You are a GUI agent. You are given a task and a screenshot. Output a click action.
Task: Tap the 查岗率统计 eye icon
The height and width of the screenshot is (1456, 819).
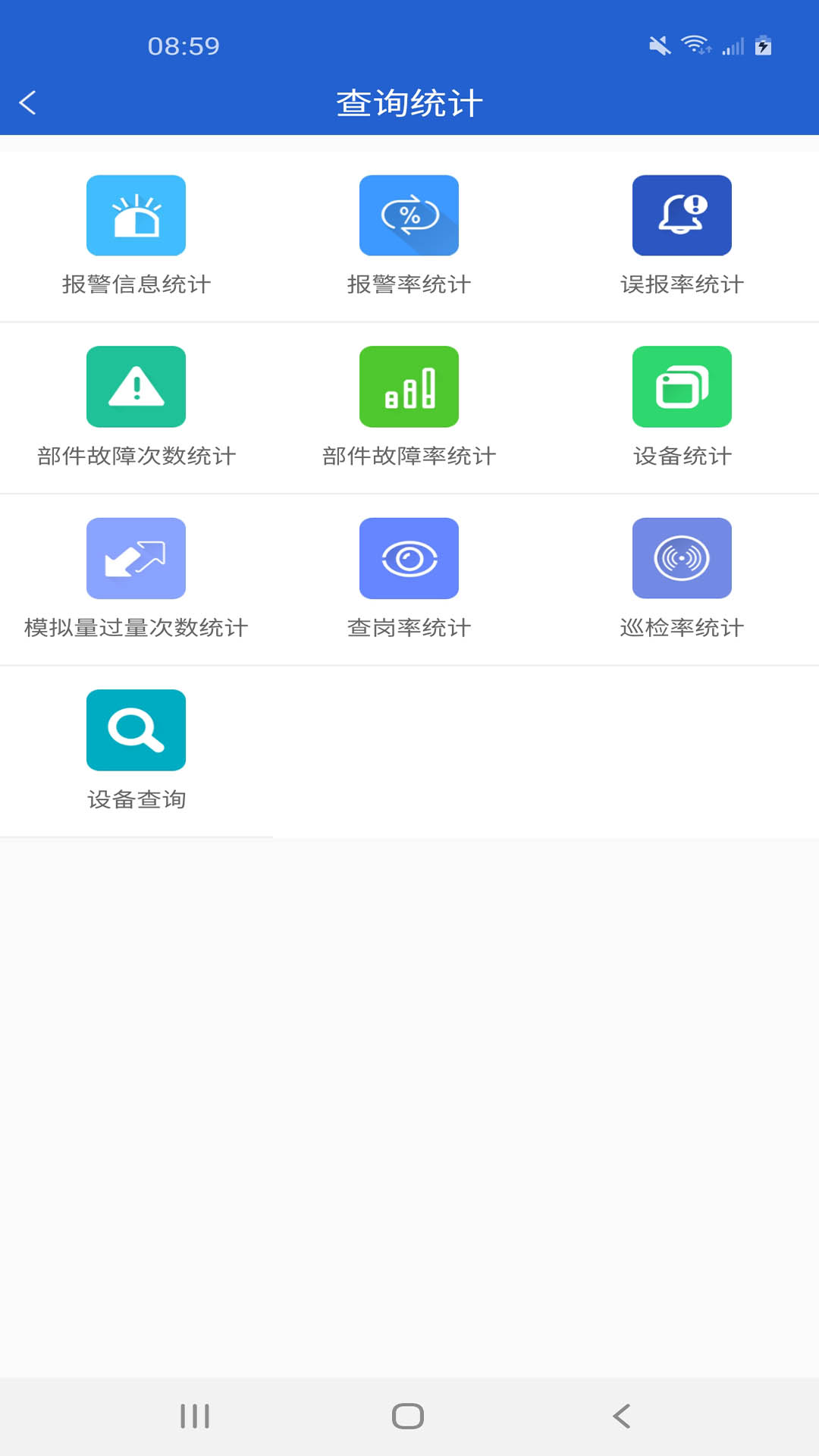point(409,558)
